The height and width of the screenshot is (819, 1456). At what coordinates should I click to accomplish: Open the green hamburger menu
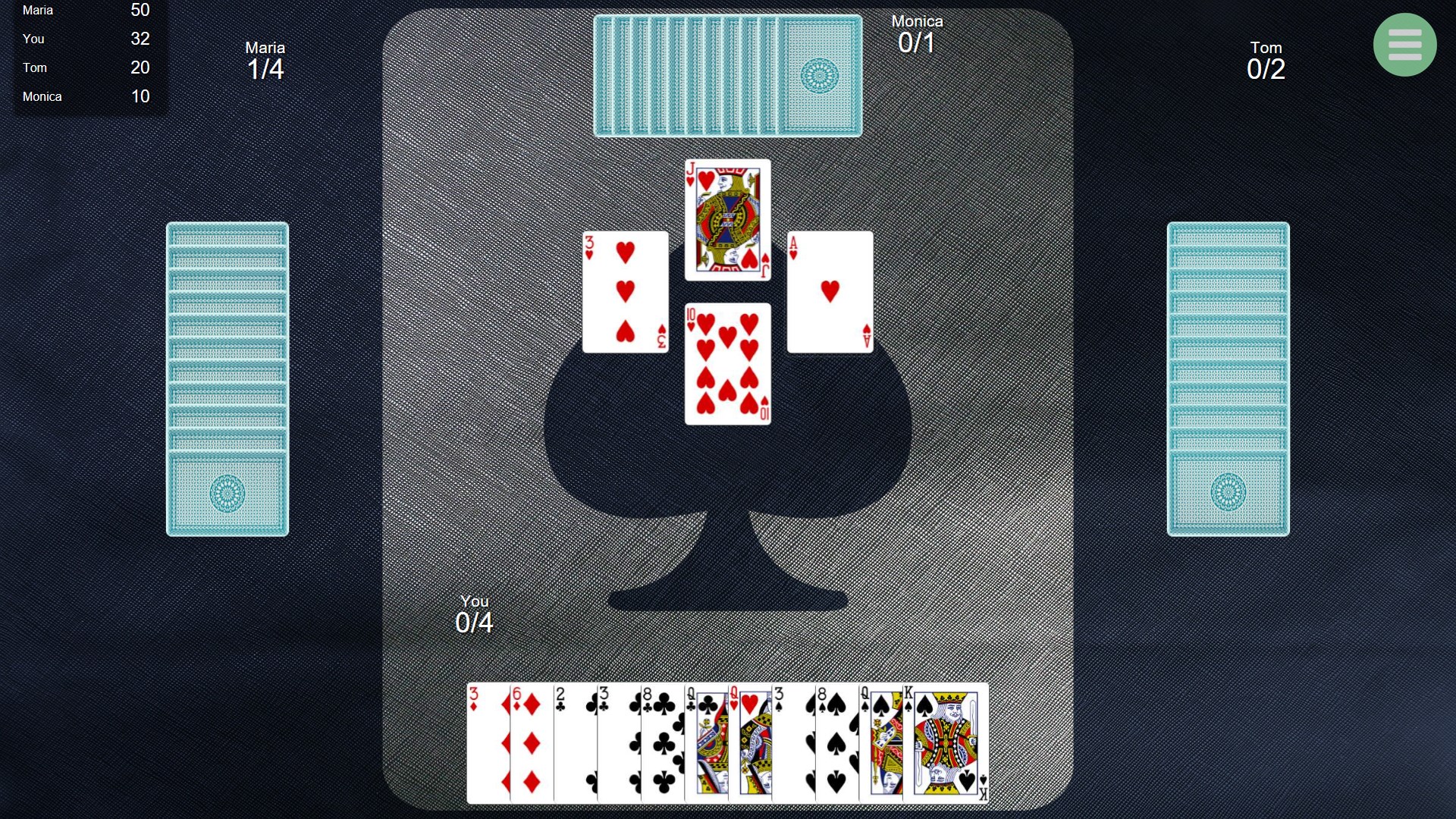click(x=1404, y=45)
